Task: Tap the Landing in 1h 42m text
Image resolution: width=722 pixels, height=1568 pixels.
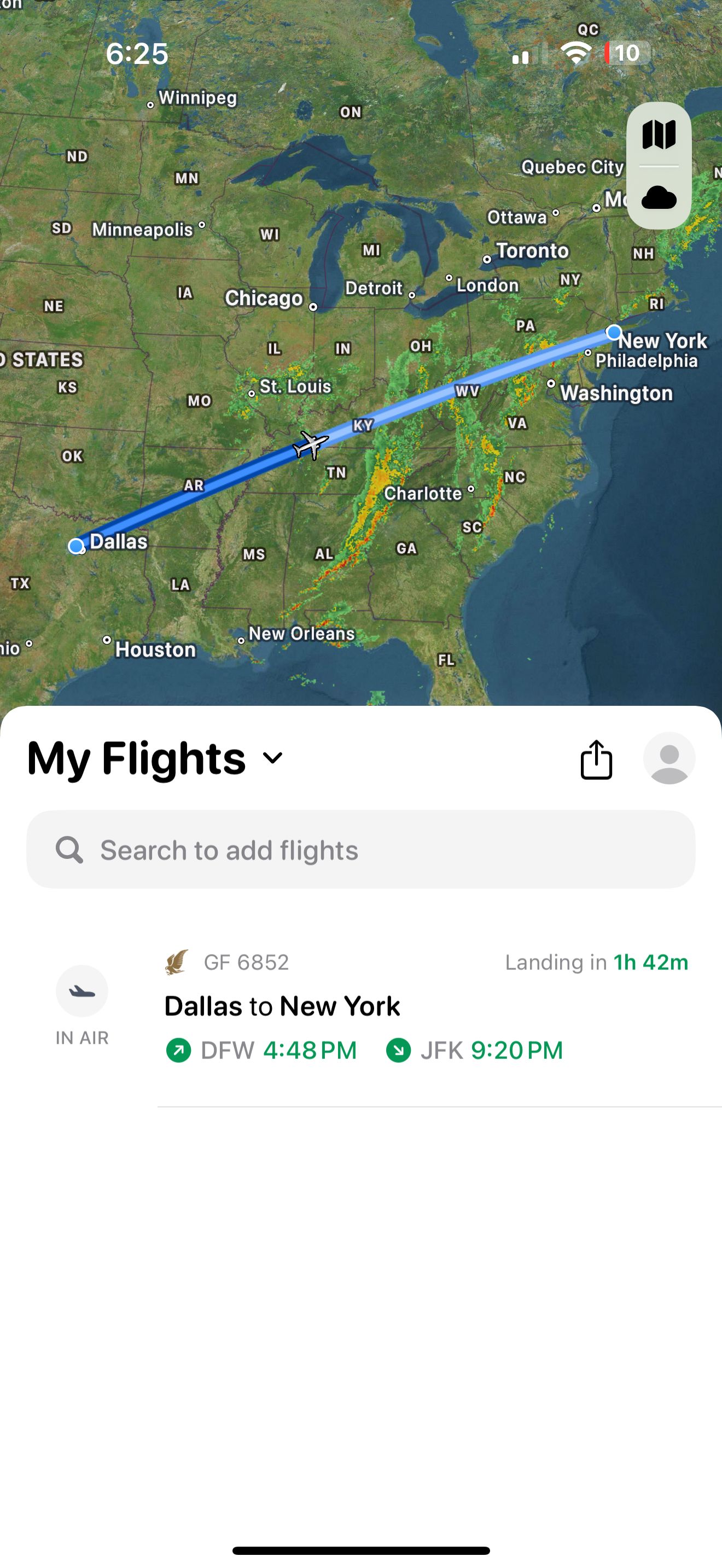Action: [595, 962]
